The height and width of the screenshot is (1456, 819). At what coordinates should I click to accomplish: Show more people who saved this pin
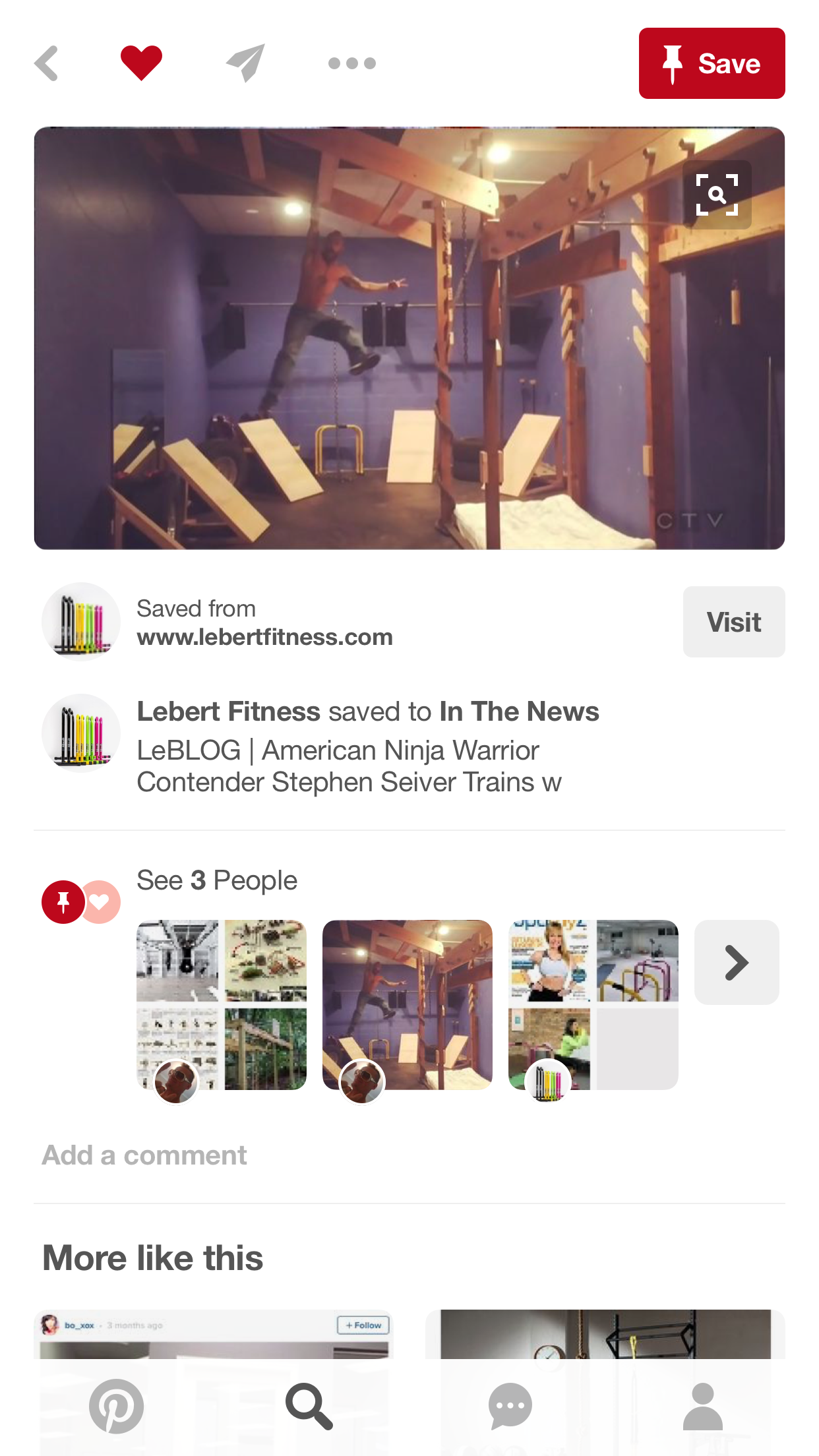pos(736,963)
